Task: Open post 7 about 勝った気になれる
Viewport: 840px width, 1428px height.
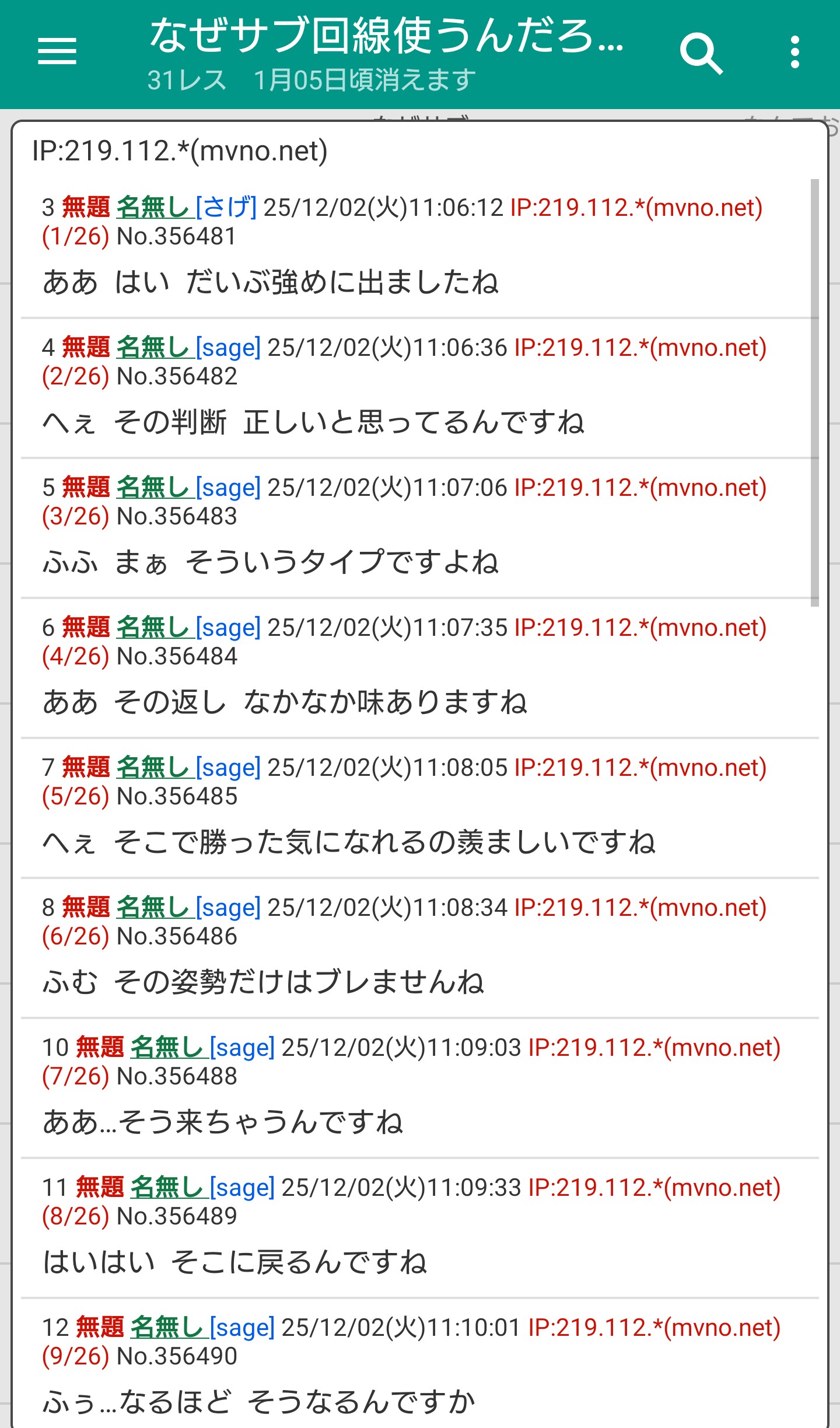Action: click(349, 842)
